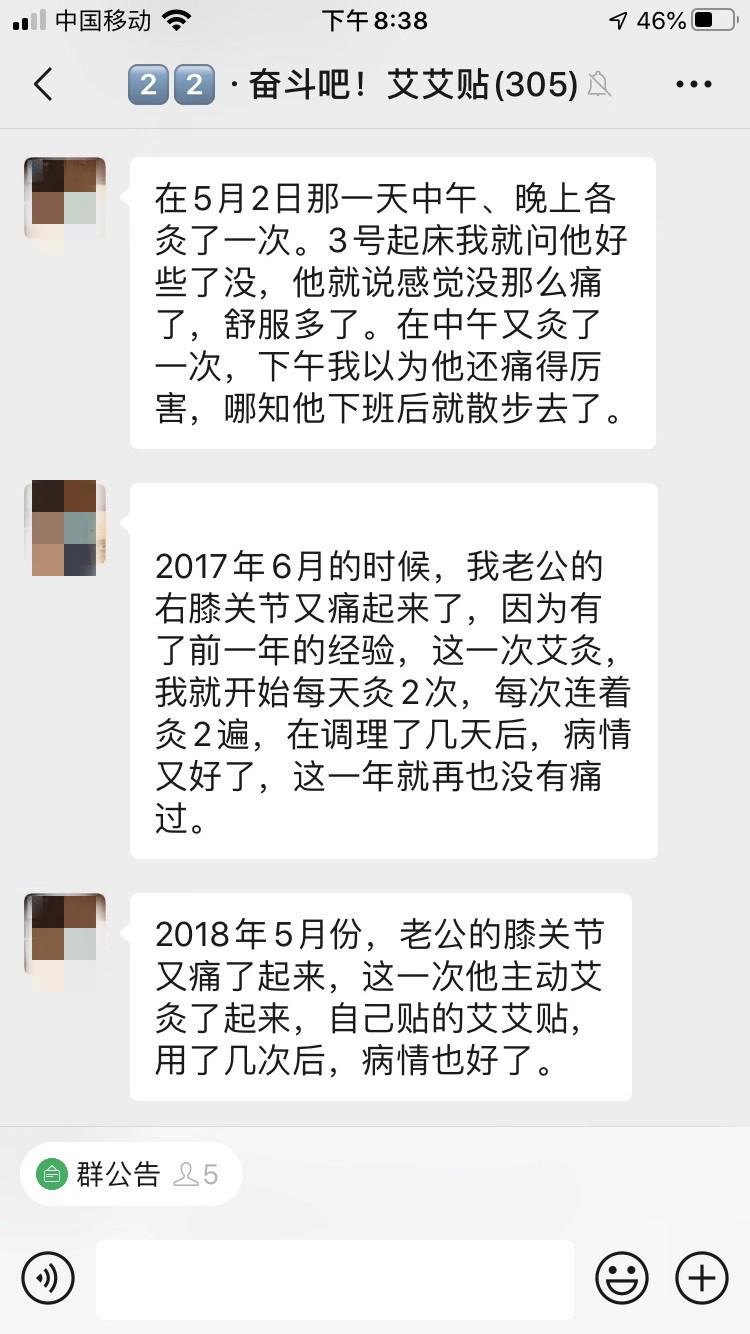
Task: Open the group chat overflow menu
Action: pos(693,85)
